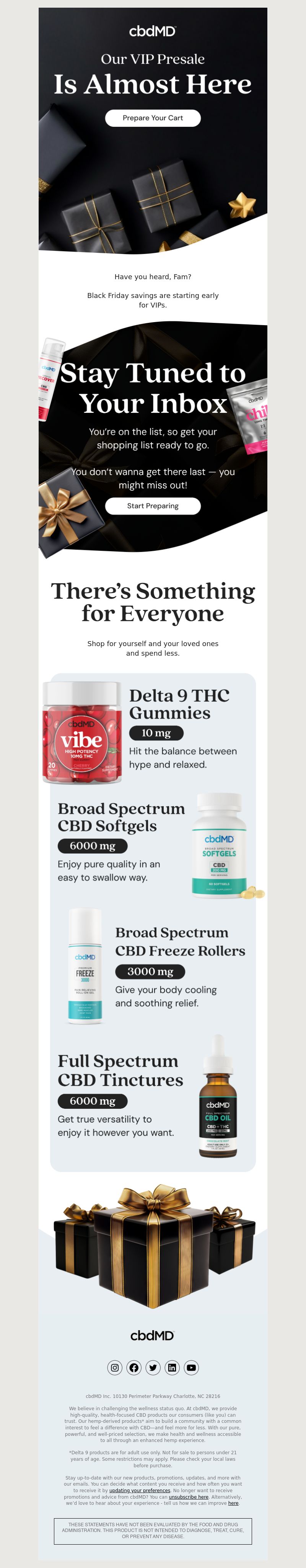Tap the Start Preparing button
The height and width of the screenshot is (1568, 306).
(153, 506)
